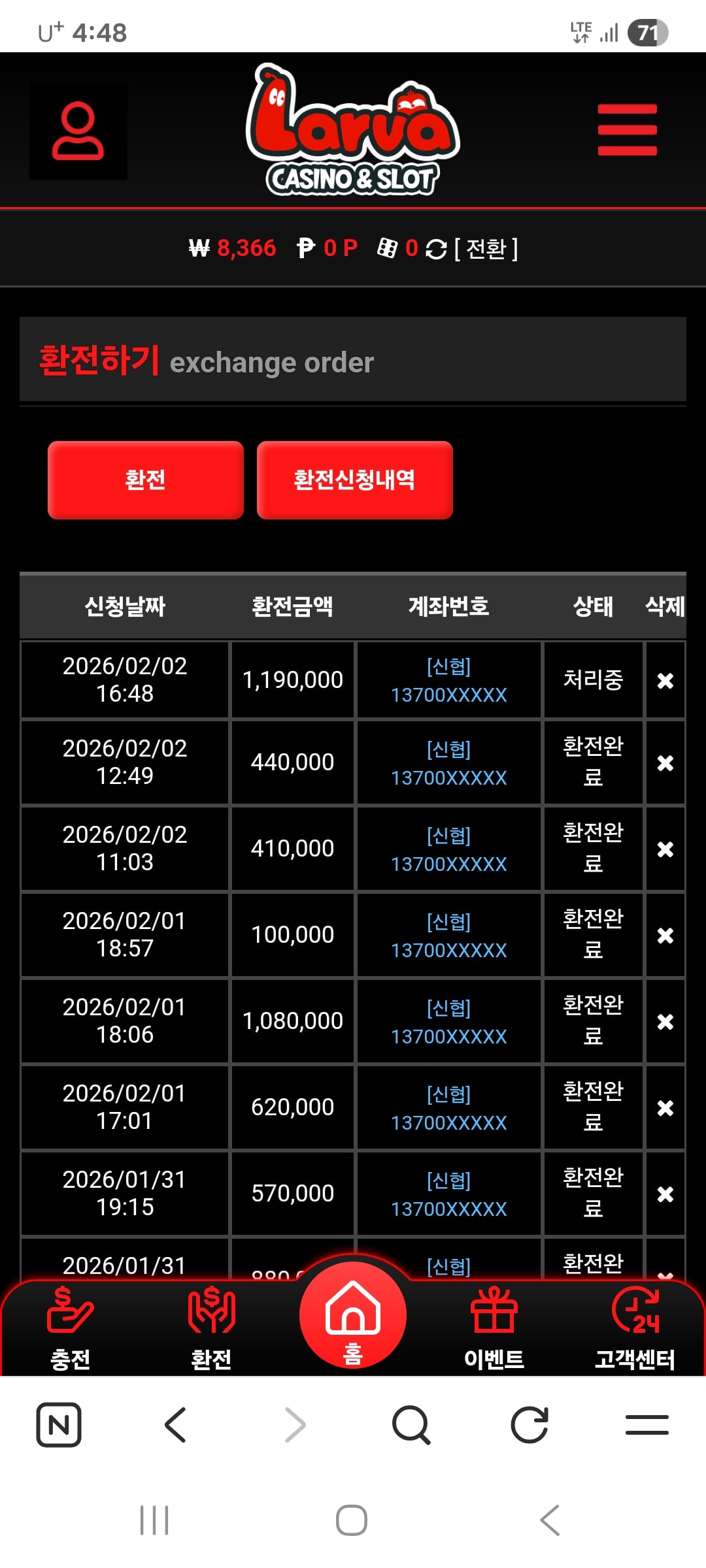The height and width of the screenshot is (1568, 706).
Task: Open 고객센터 customer support
Action: pyautogui.click(x=634, y=1328)
